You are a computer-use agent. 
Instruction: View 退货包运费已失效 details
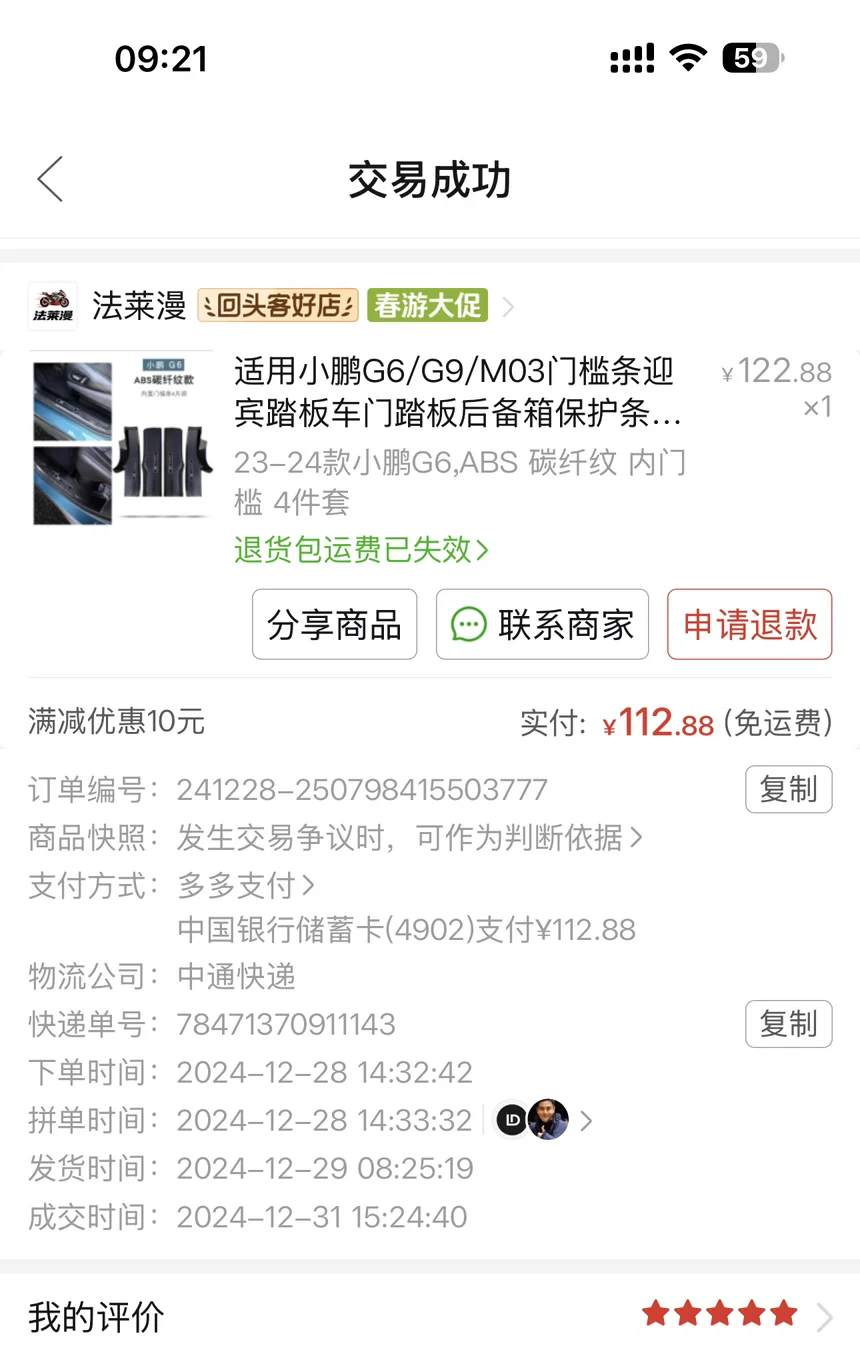361,550
